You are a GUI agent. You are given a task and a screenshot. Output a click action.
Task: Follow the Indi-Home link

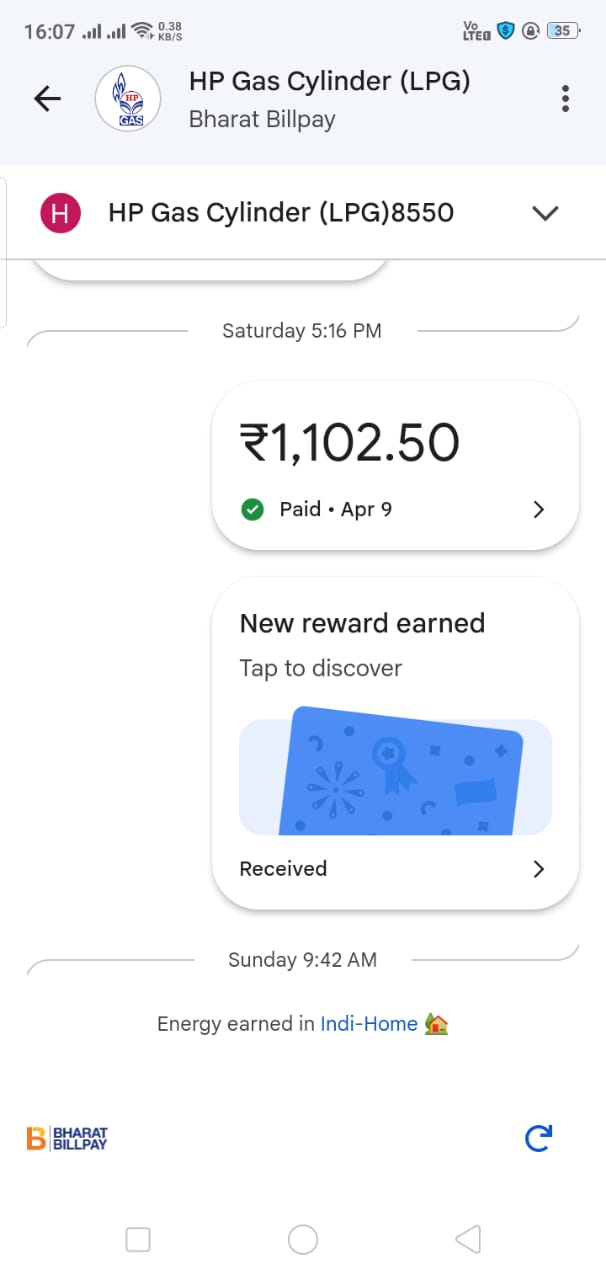coord(369,1024)
